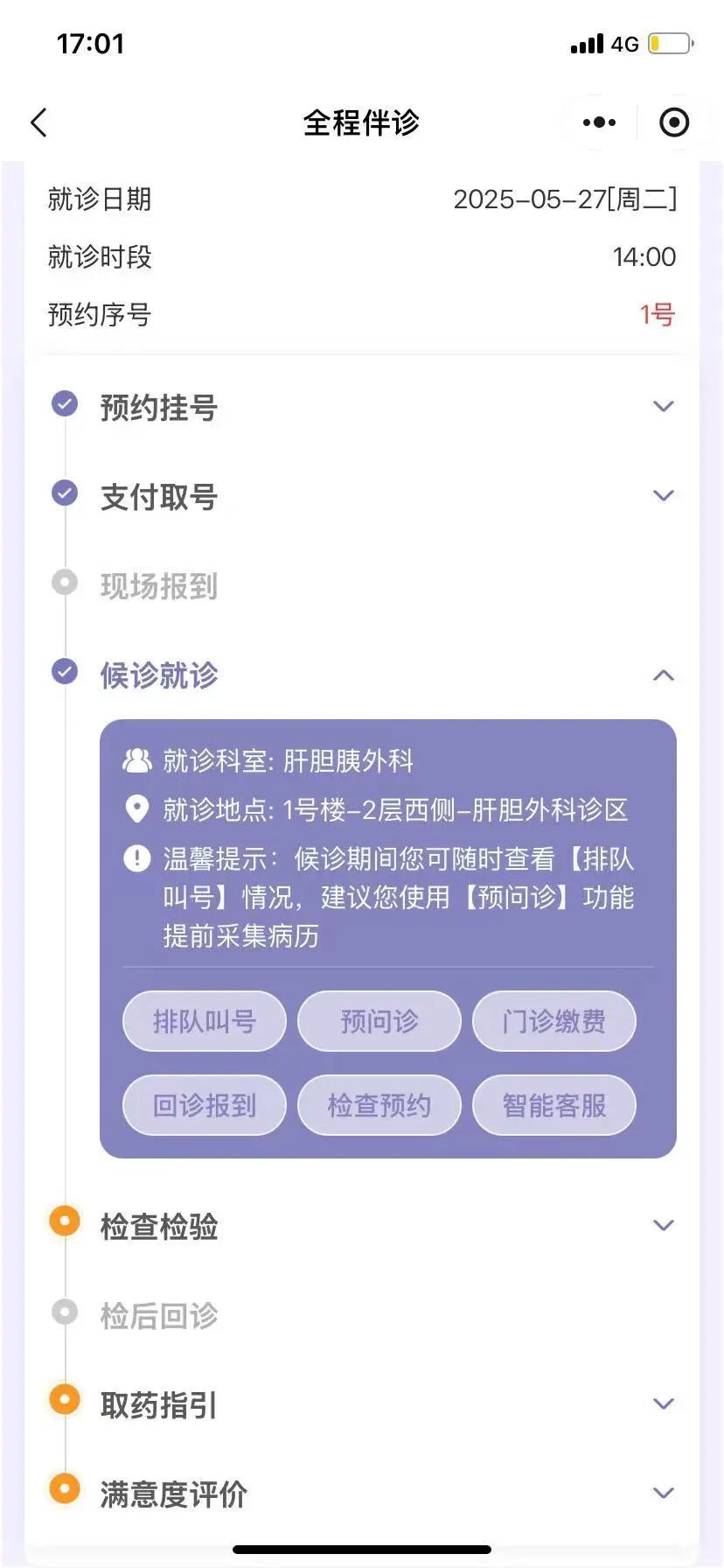Viewport: 724px width, 1568px height.
Task: Tap the department people icon beside 就诊科室
Action: tap(137, 759)
